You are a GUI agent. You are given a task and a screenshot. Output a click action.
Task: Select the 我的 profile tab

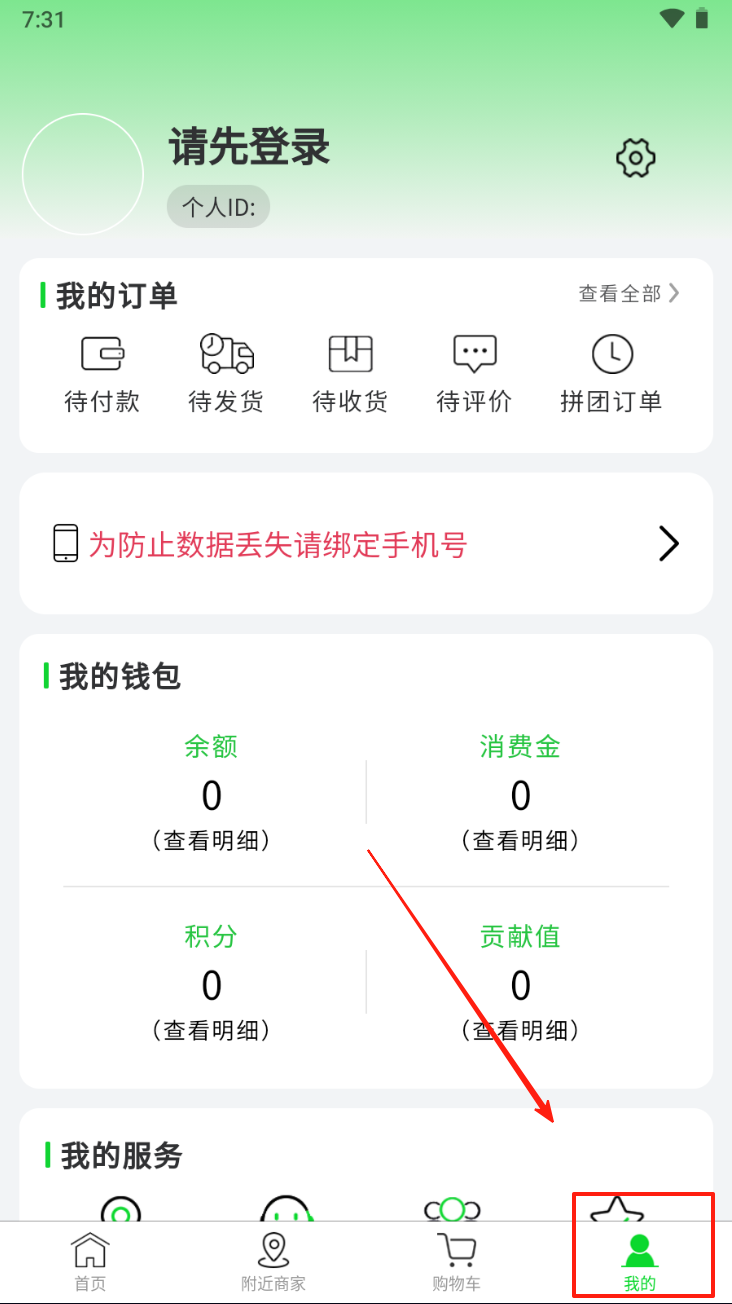click(640, 1262)
